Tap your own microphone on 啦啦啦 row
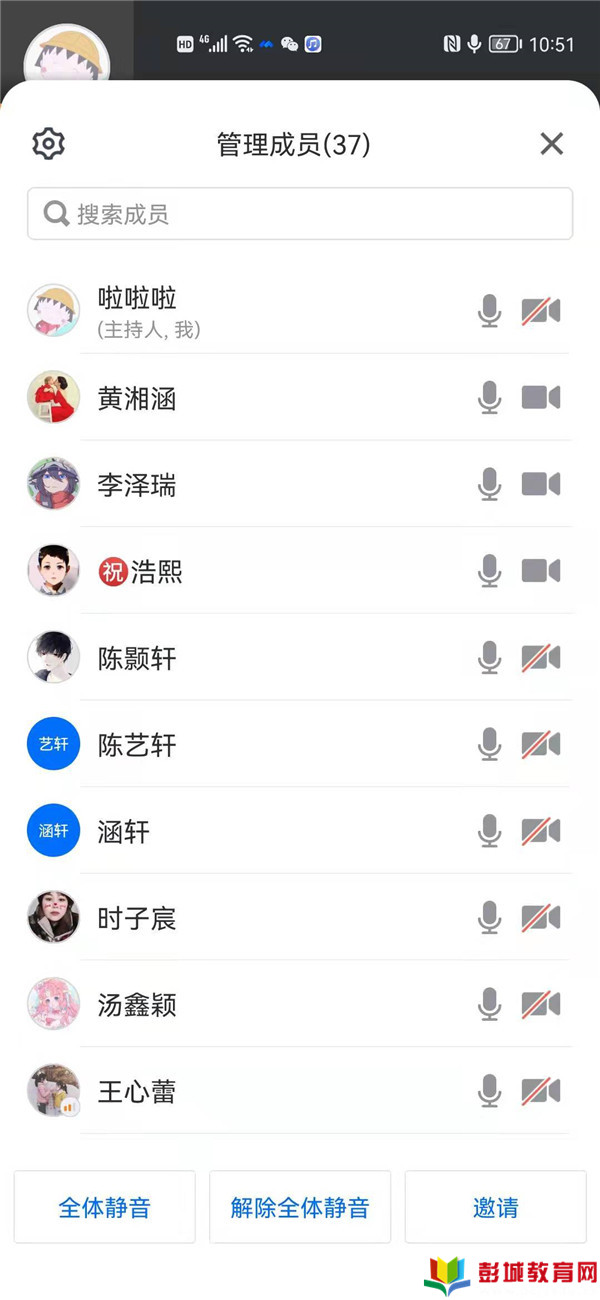The width and height of the screenshot is (600, 1300). click(x=489, y=311)
